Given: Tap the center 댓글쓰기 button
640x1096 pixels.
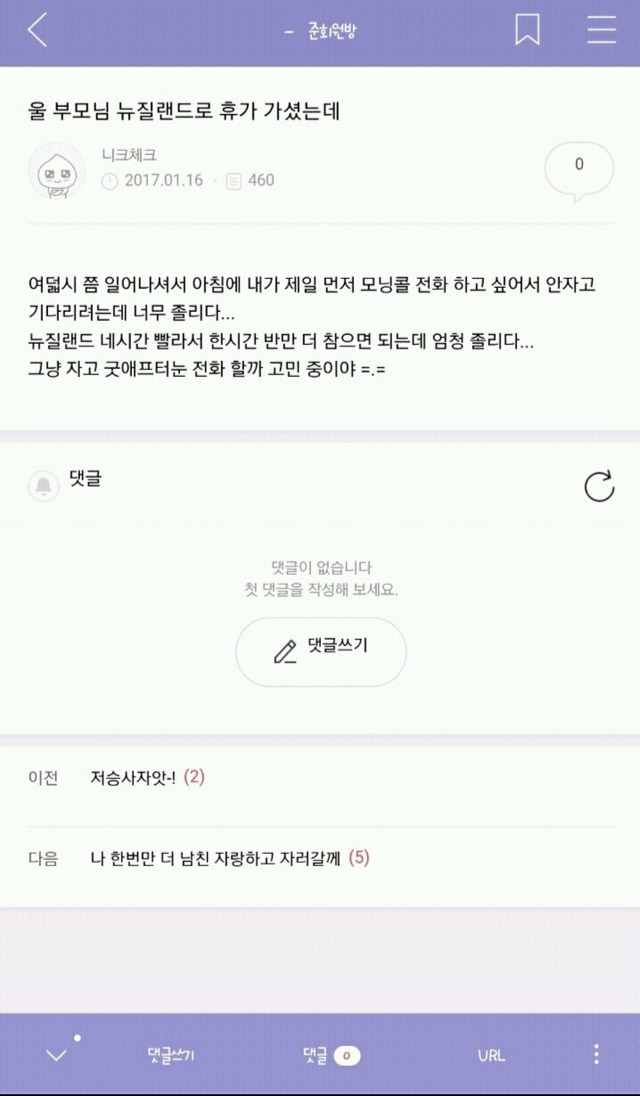Looking at the screenshot, I should pyautogui.click(x=320, y=651).
